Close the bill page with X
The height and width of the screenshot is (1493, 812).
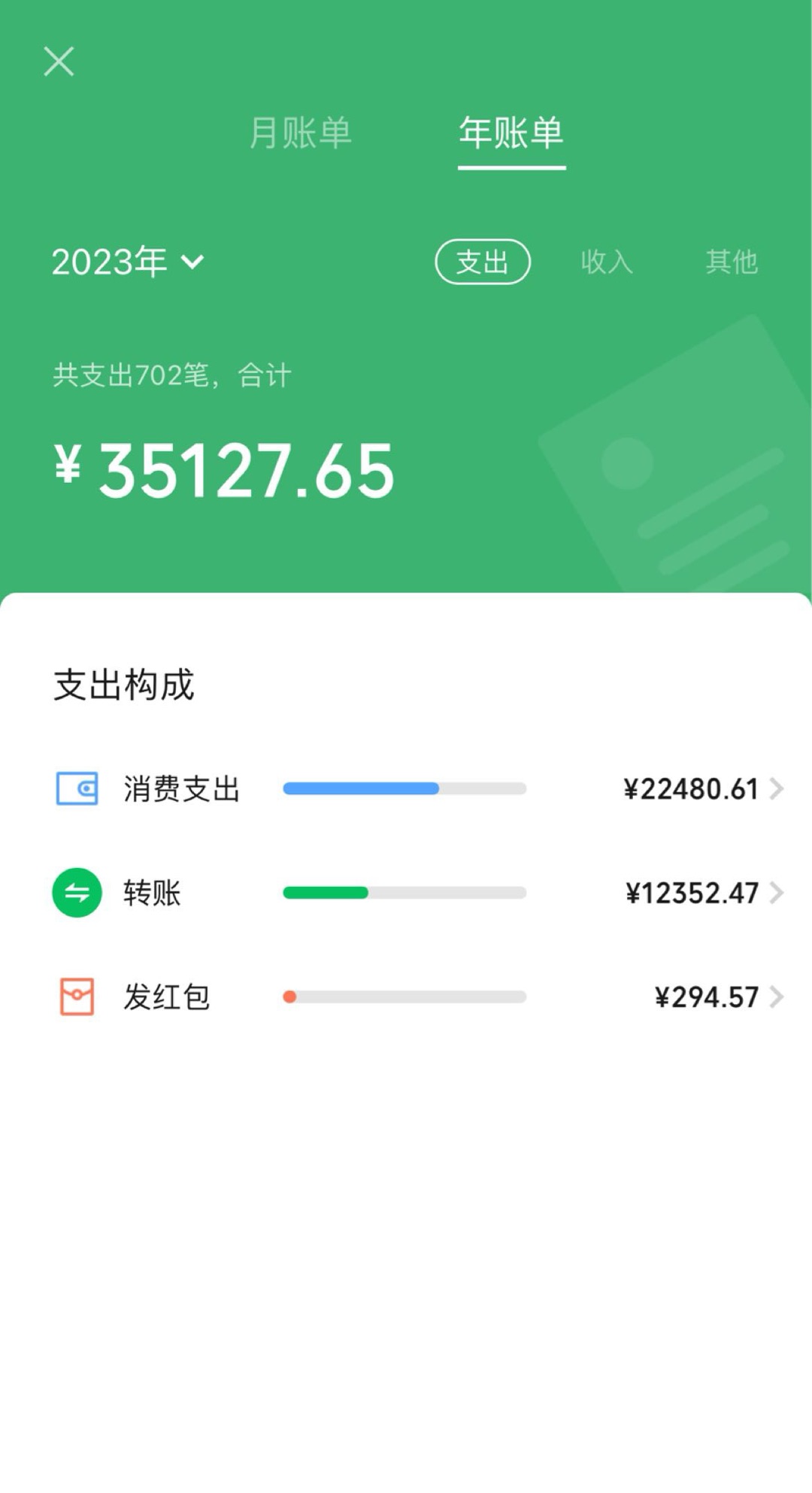pyautogui.click(x=59, y=62)
